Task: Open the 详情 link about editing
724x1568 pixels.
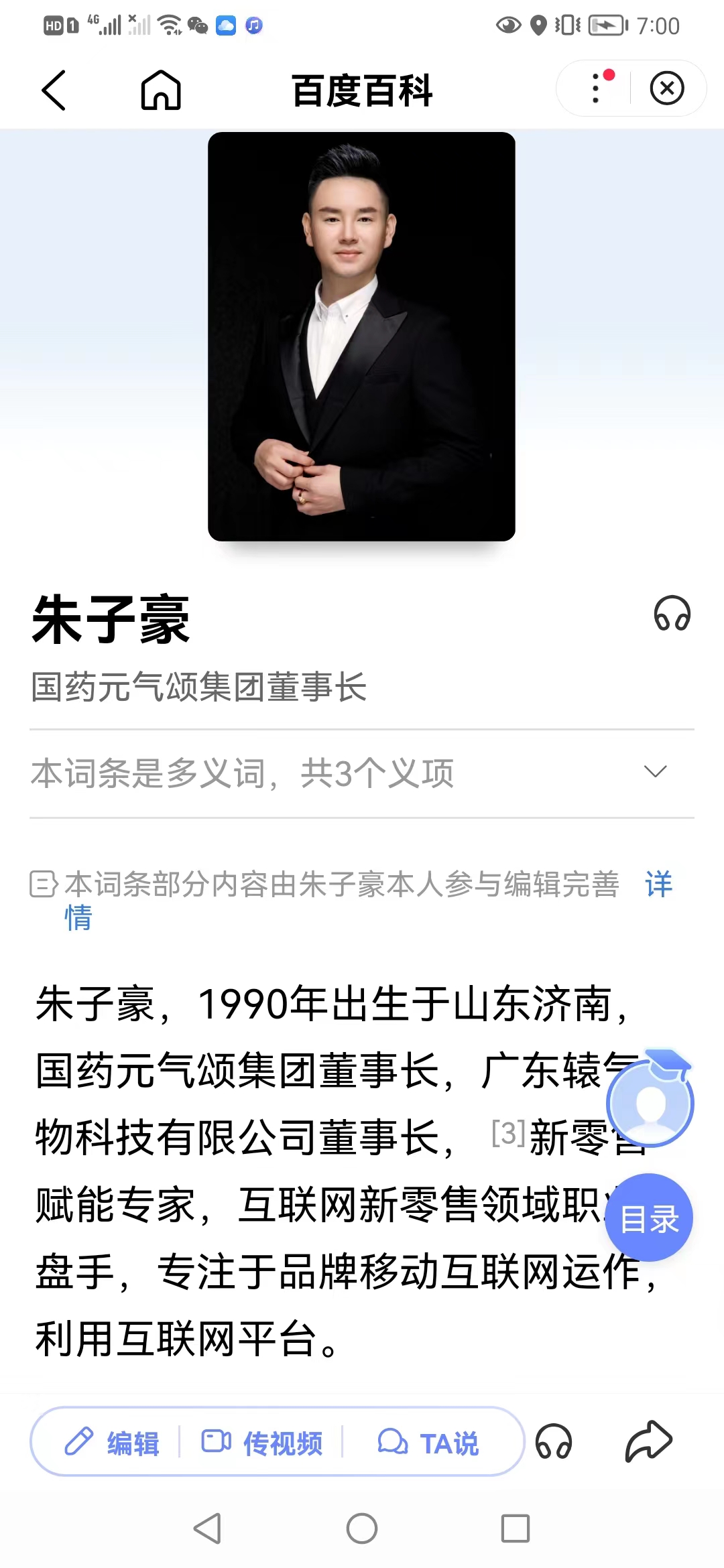Action: click(x=658, y=885)
